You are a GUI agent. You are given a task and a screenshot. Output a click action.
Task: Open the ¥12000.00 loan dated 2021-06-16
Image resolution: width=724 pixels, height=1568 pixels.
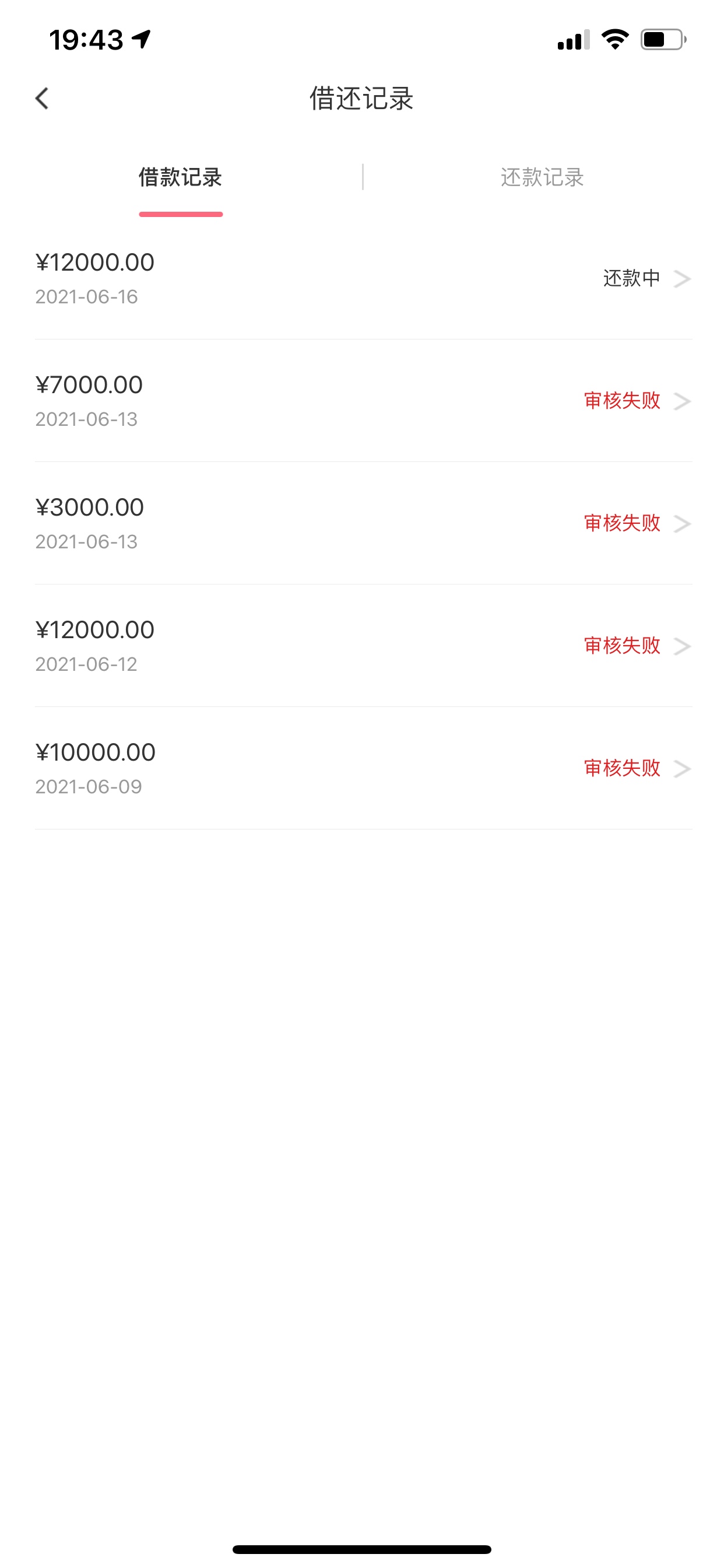coord(363,278)
